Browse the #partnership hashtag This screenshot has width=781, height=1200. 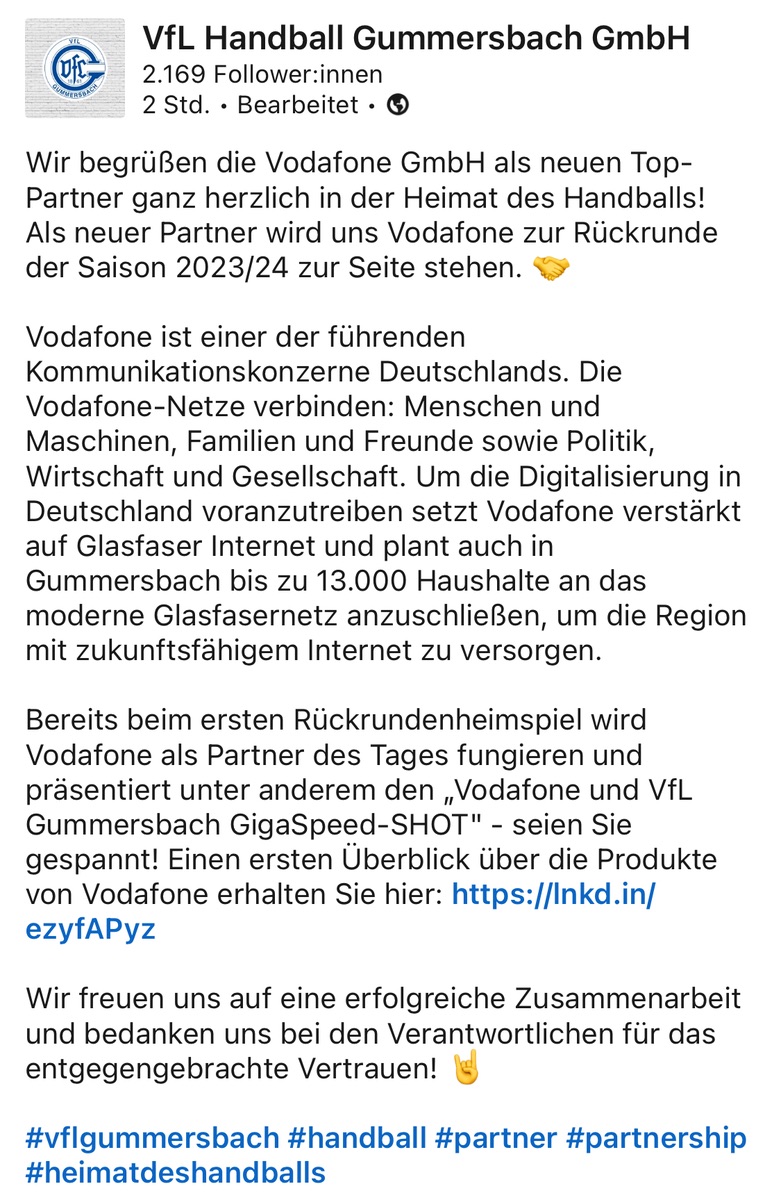tap(655, 1138)
